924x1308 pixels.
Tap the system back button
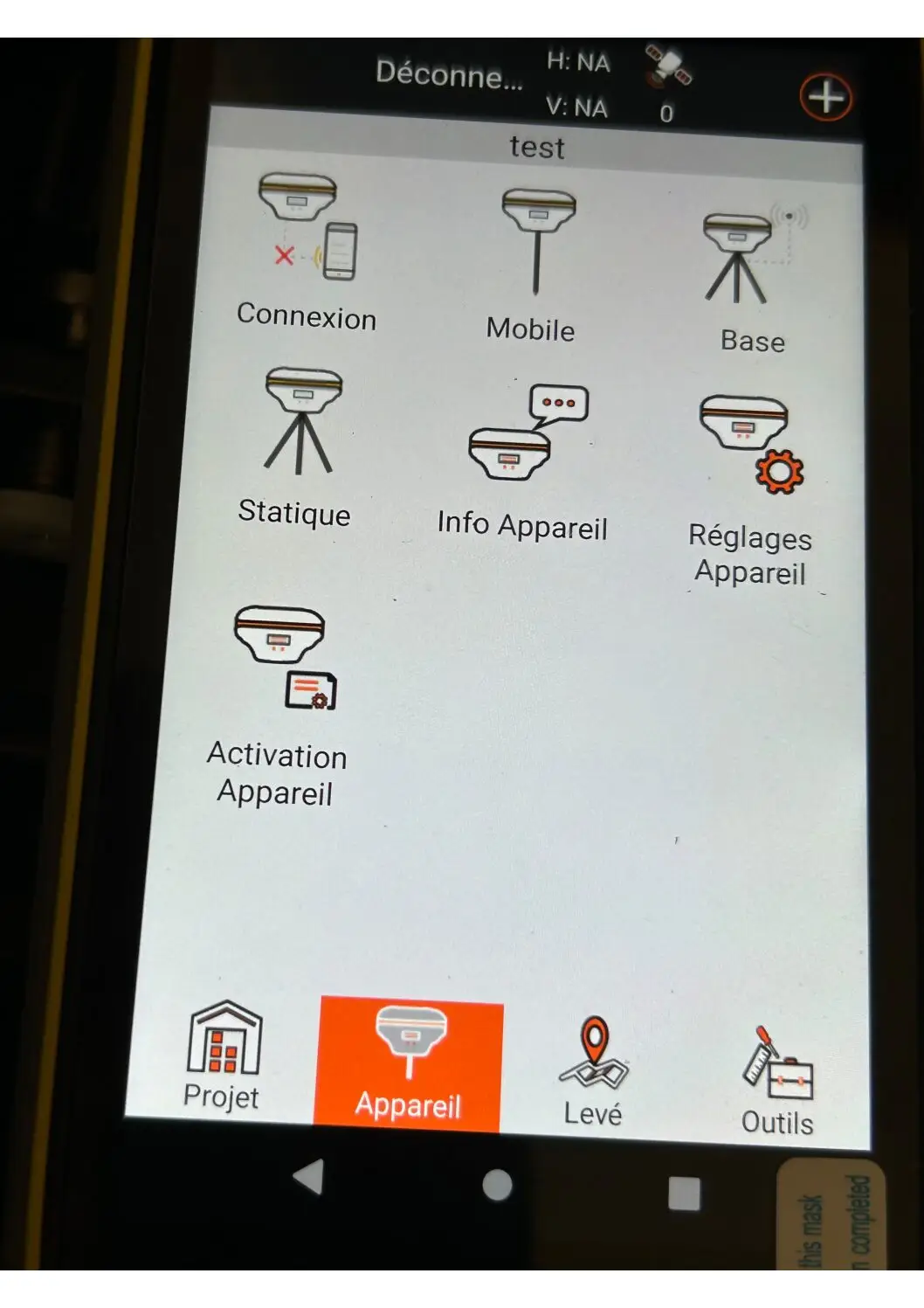tap(309, 1177)
